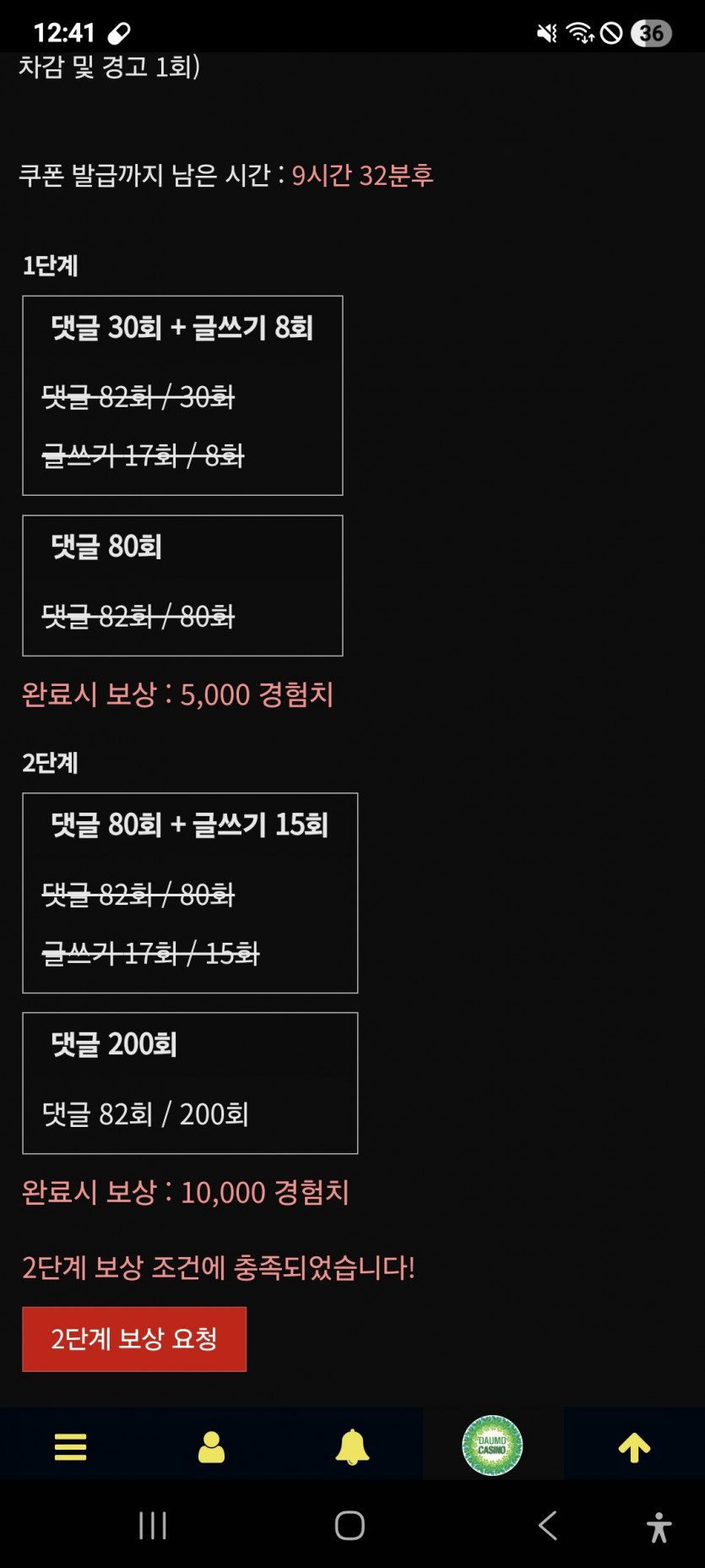Tap the 댓글 82회 / 200회 progress line
Viewport: 705px width, 1568px height.
coord(145,1115)
